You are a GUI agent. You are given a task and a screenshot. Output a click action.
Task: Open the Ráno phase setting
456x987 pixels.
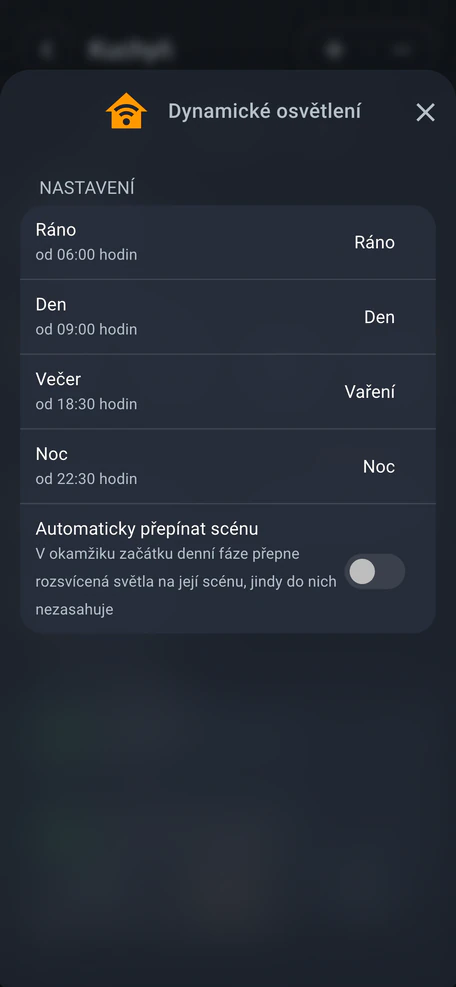point(228,242)
